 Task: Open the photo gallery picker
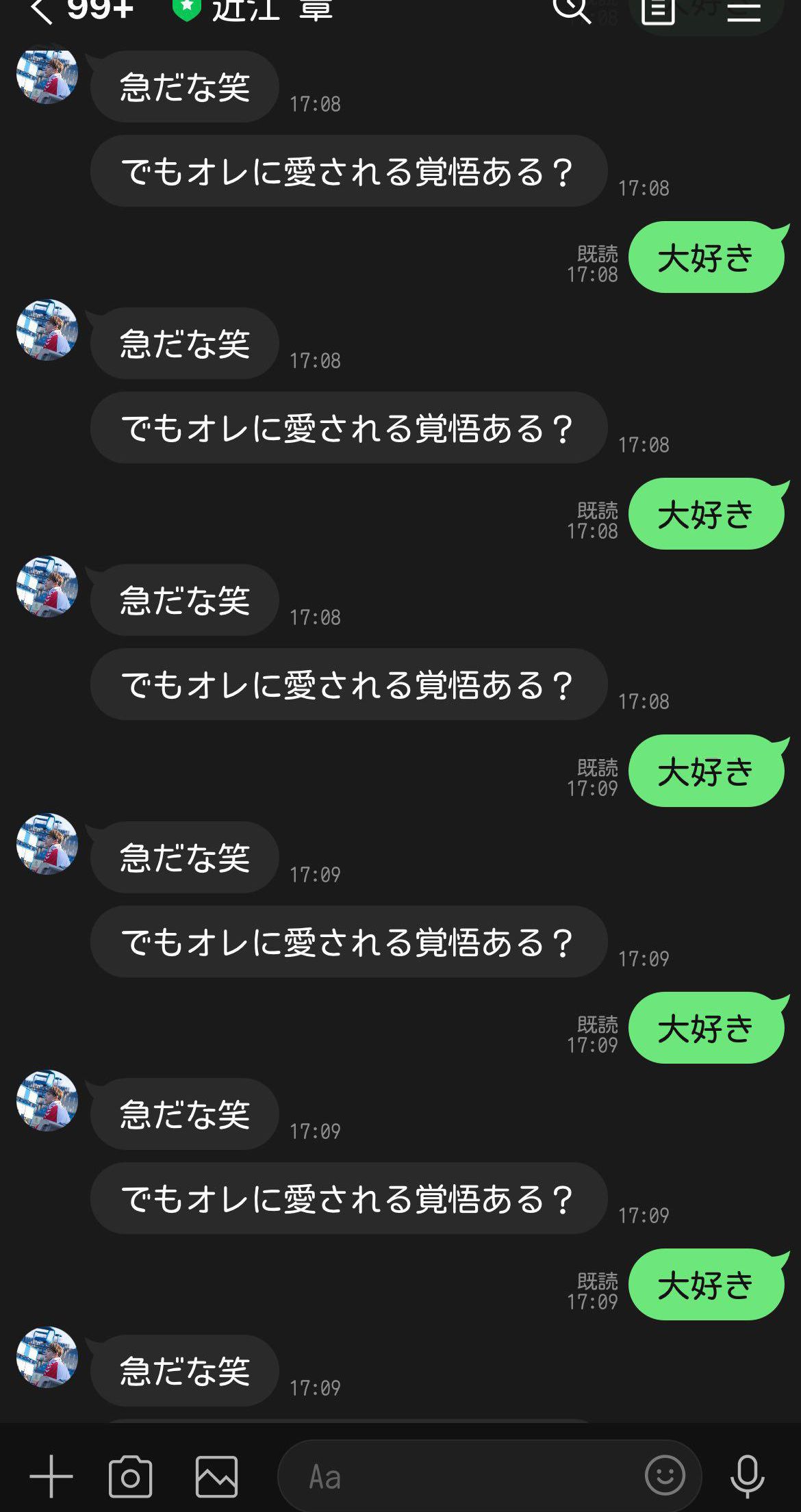coord(216,1476)
